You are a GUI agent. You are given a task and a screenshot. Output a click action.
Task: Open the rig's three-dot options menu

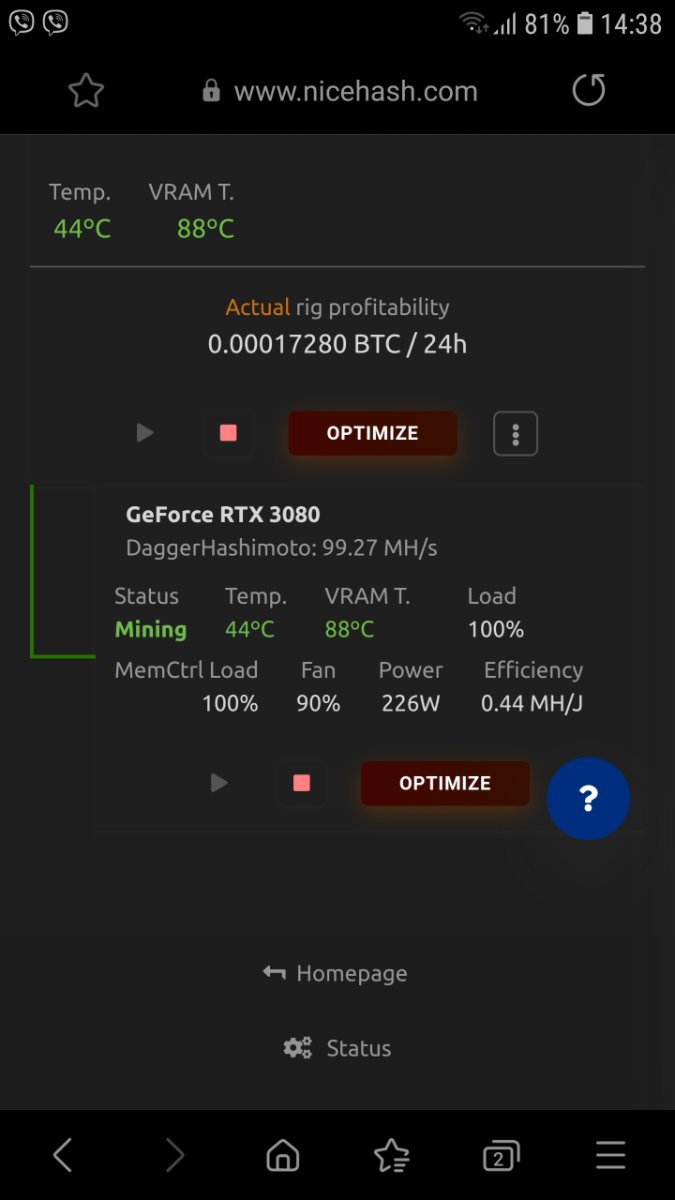[516, 434]
